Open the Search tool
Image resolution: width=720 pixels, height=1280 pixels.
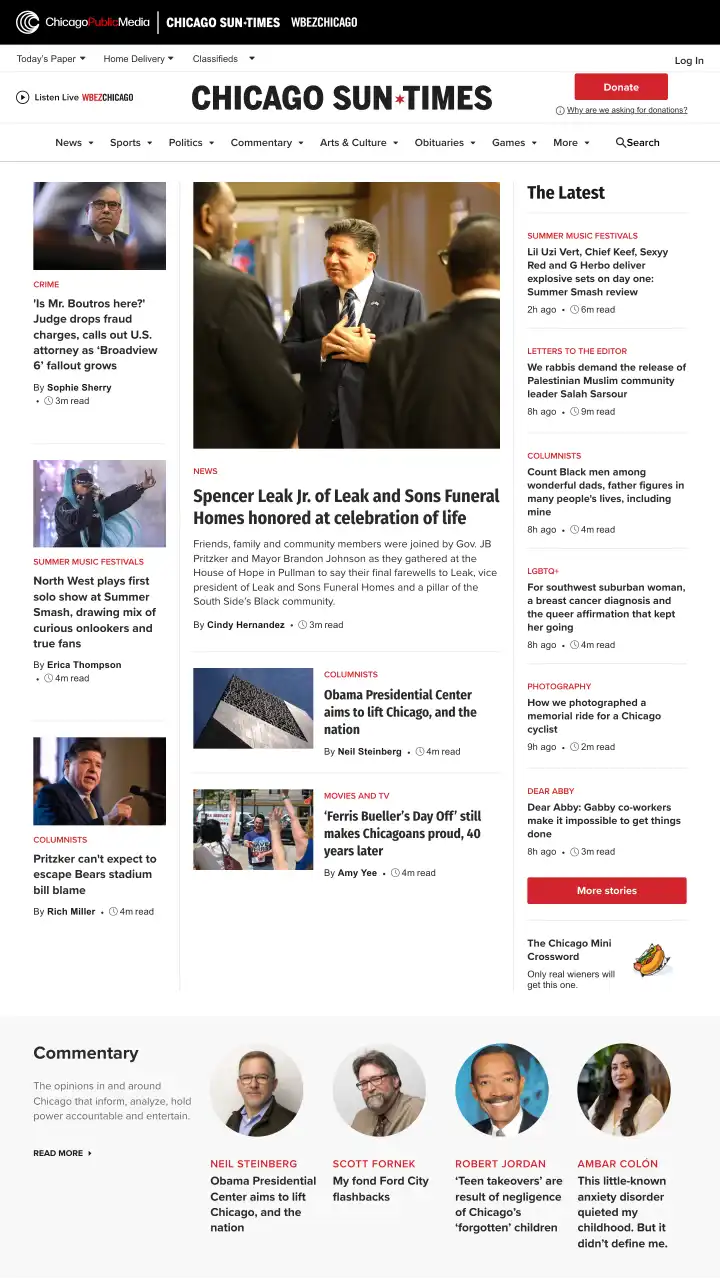(637, 143)
